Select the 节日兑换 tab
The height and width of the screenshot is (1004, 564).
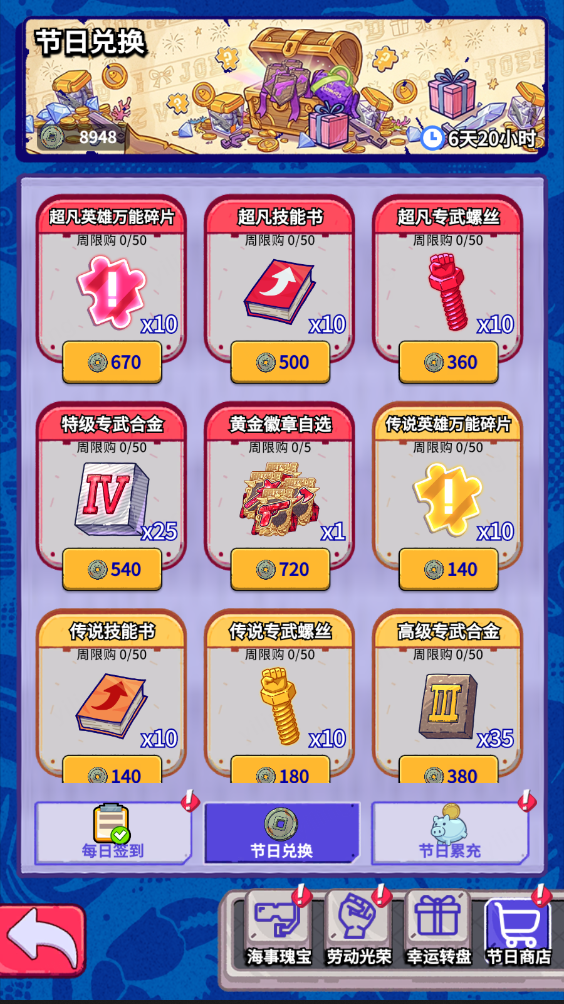281,832
